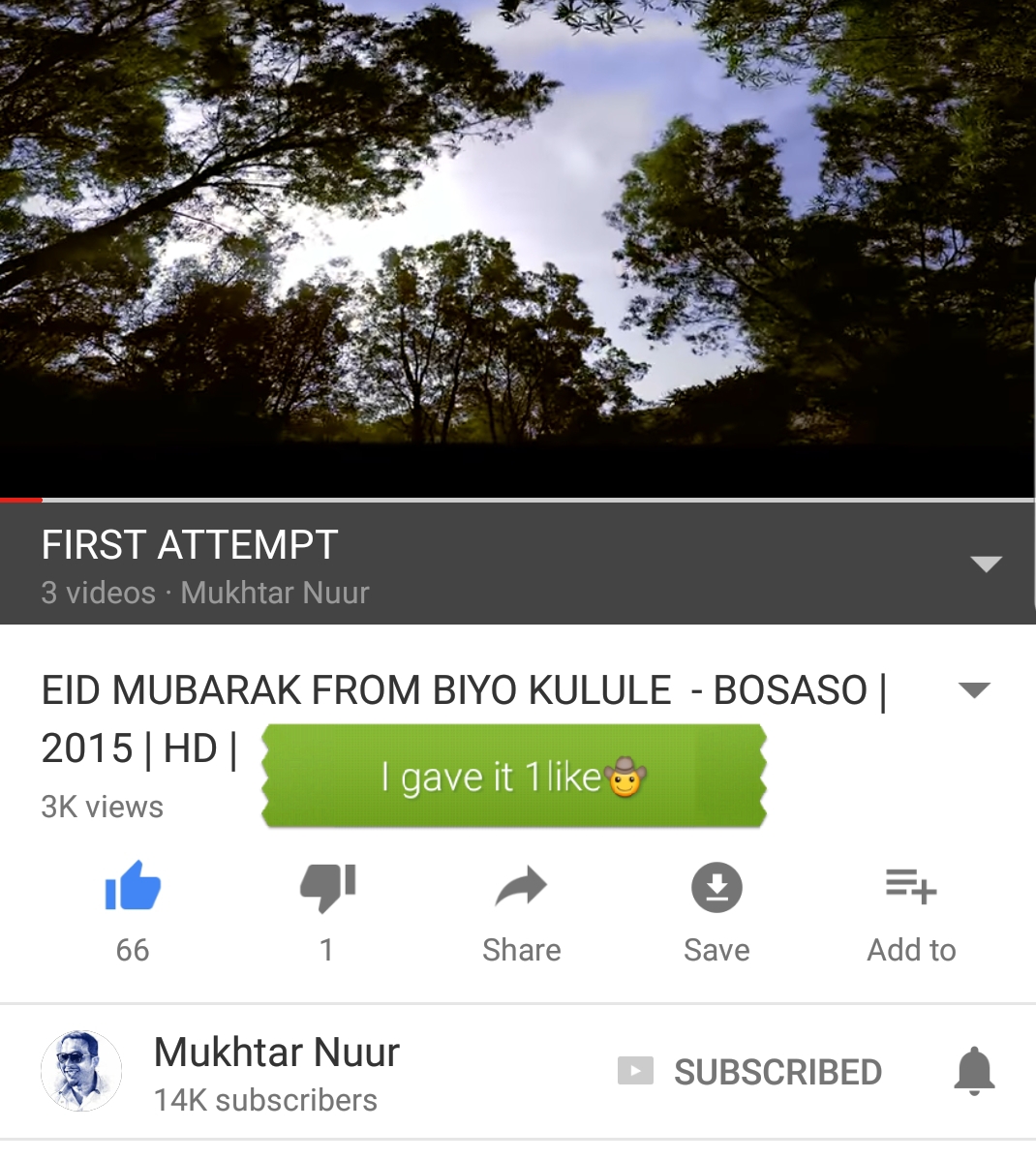The height and width of the screenshot is (1160, 1036).
Task: Tap the video player to show controls
Action: tap(518, 242)
